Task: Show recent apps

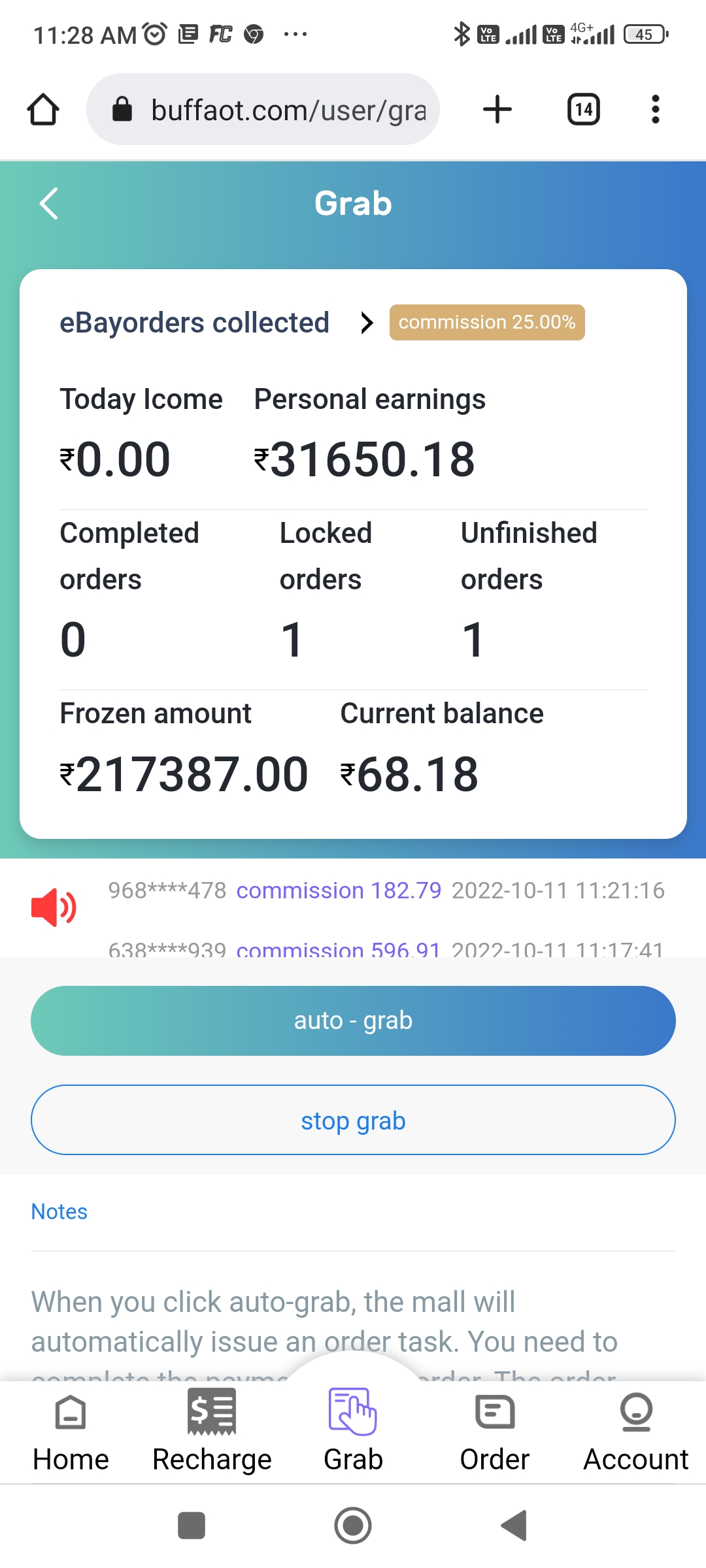Action: click(x=192, y=1526)
